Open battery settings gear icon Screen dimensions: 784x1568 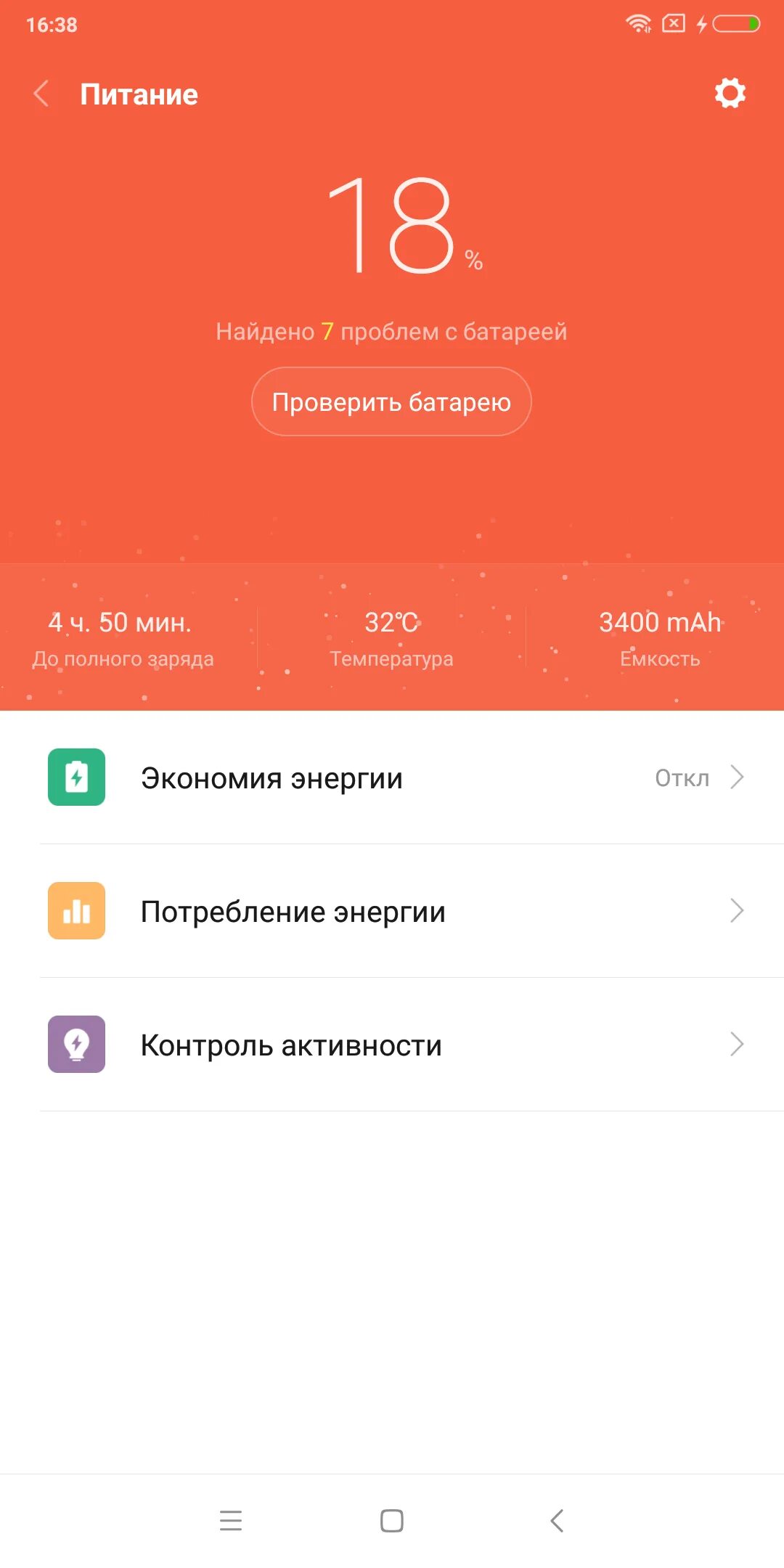(x=730, y=94)
